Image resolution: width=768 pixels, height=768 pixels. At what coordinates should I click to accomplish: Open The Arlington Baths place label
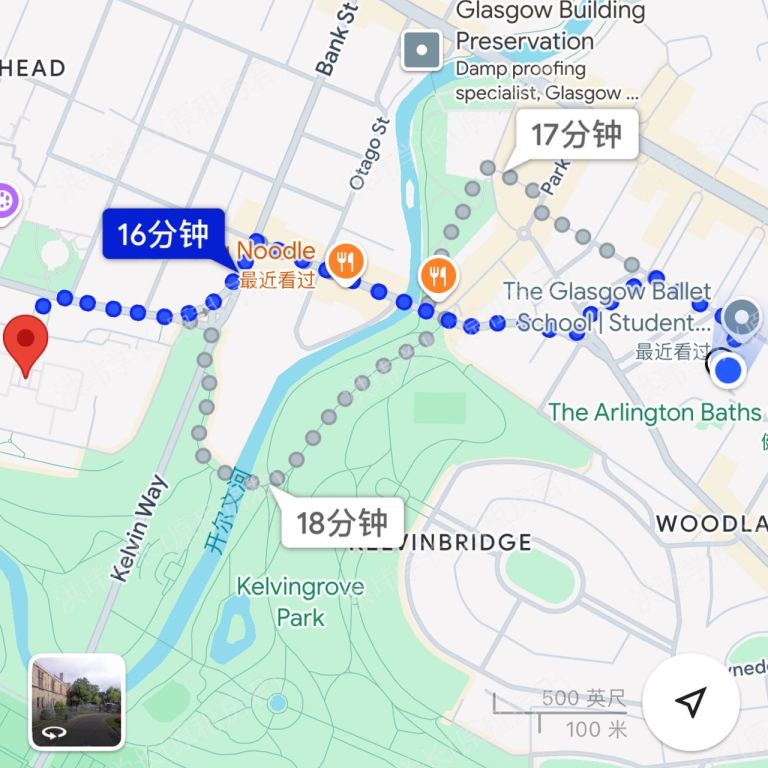coord(654,412)
